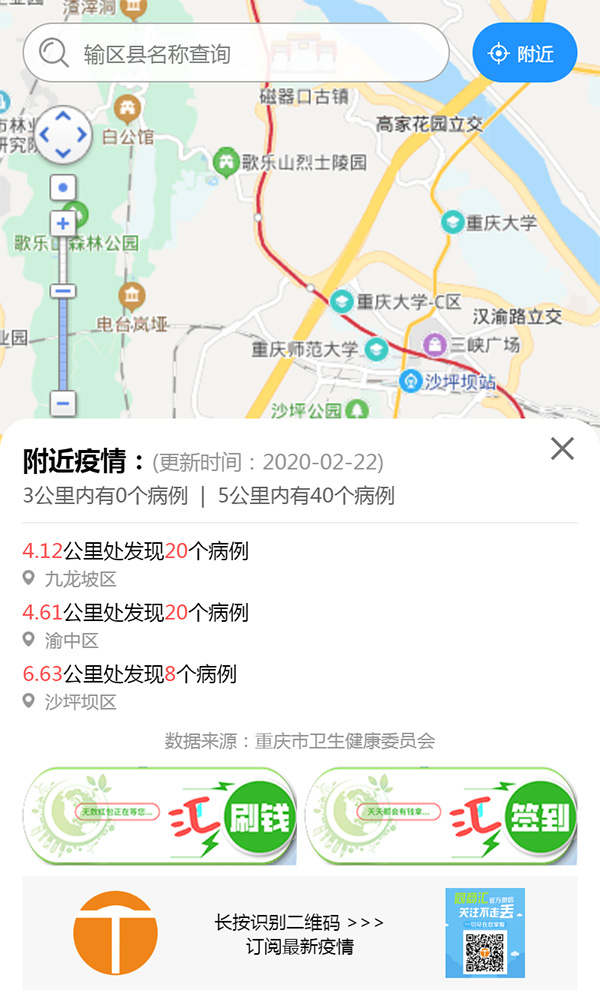Viewport: 600px width, 1005px height.
Task: Open the 签到 sign-in banner
Action: coord(441,816)
